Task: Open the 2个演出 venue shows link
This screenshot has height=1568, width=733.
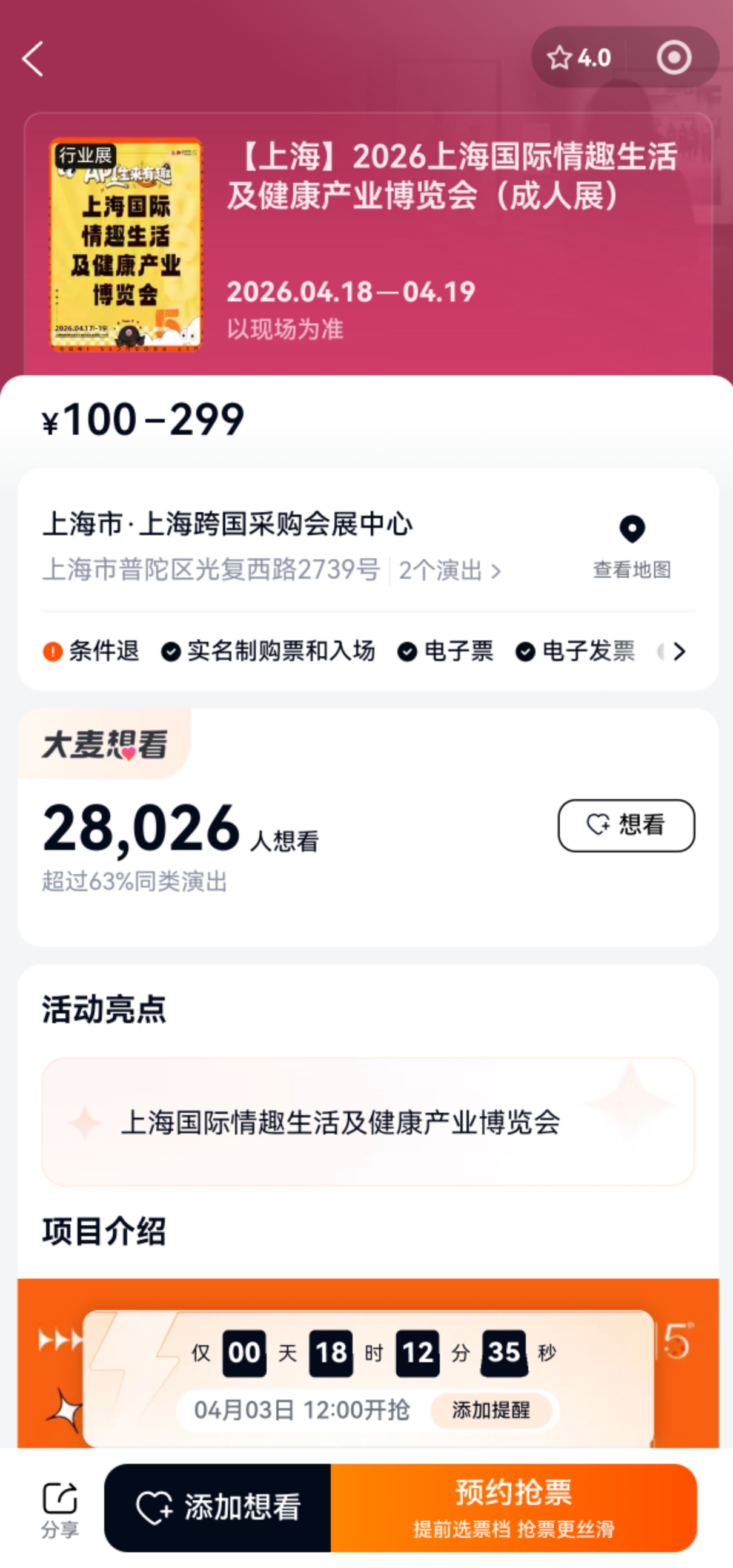Action: (449, 571)
